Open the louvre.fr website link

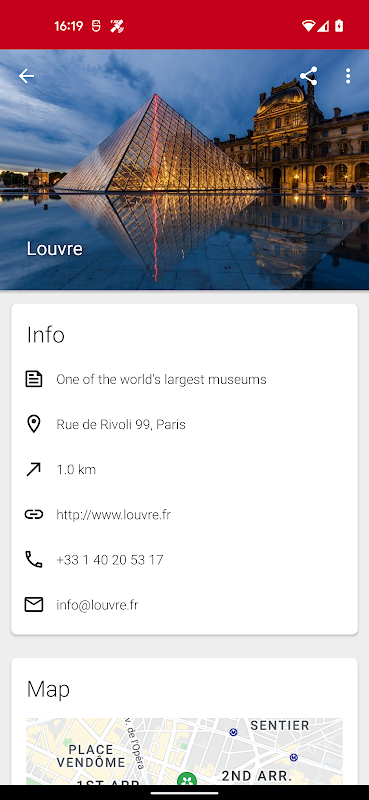pyautogui.click(x=184, y=514)
